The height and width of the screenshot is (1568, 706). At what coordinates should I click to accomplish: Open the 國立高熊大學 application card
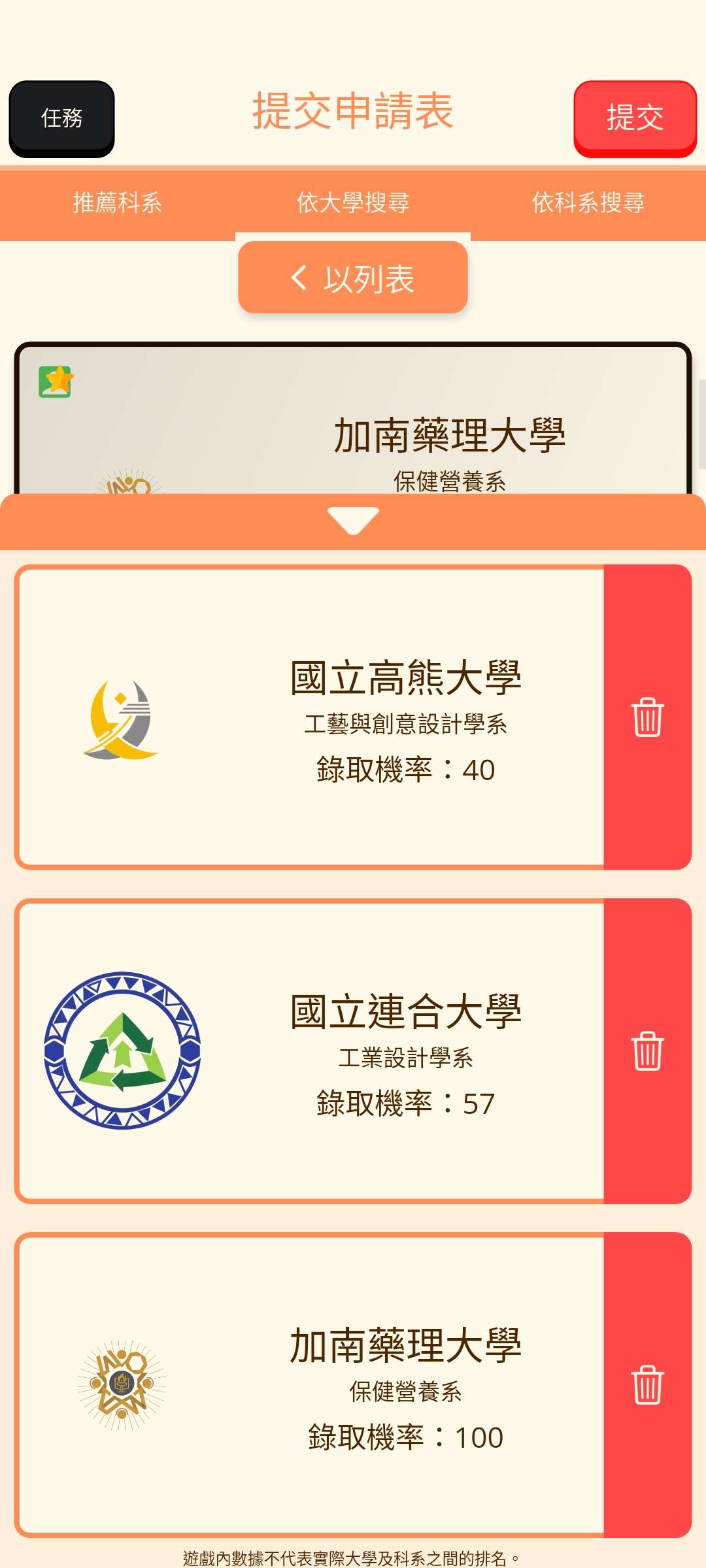(x=311, y=717)
